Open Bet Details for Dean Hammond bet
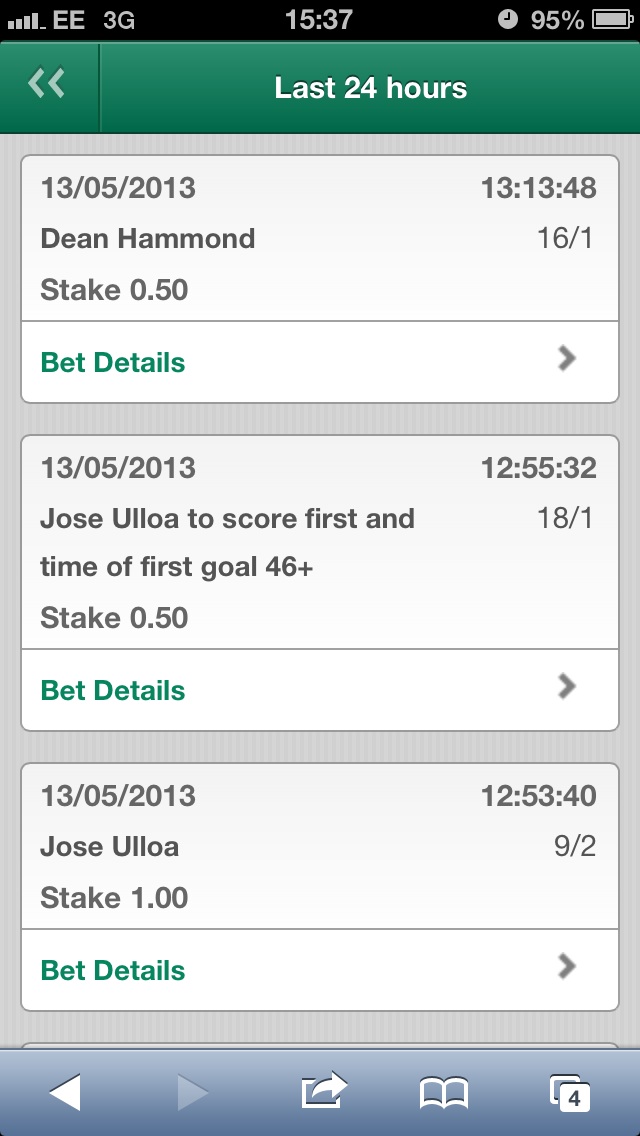Screen dimensions: 640x1136 320,362
